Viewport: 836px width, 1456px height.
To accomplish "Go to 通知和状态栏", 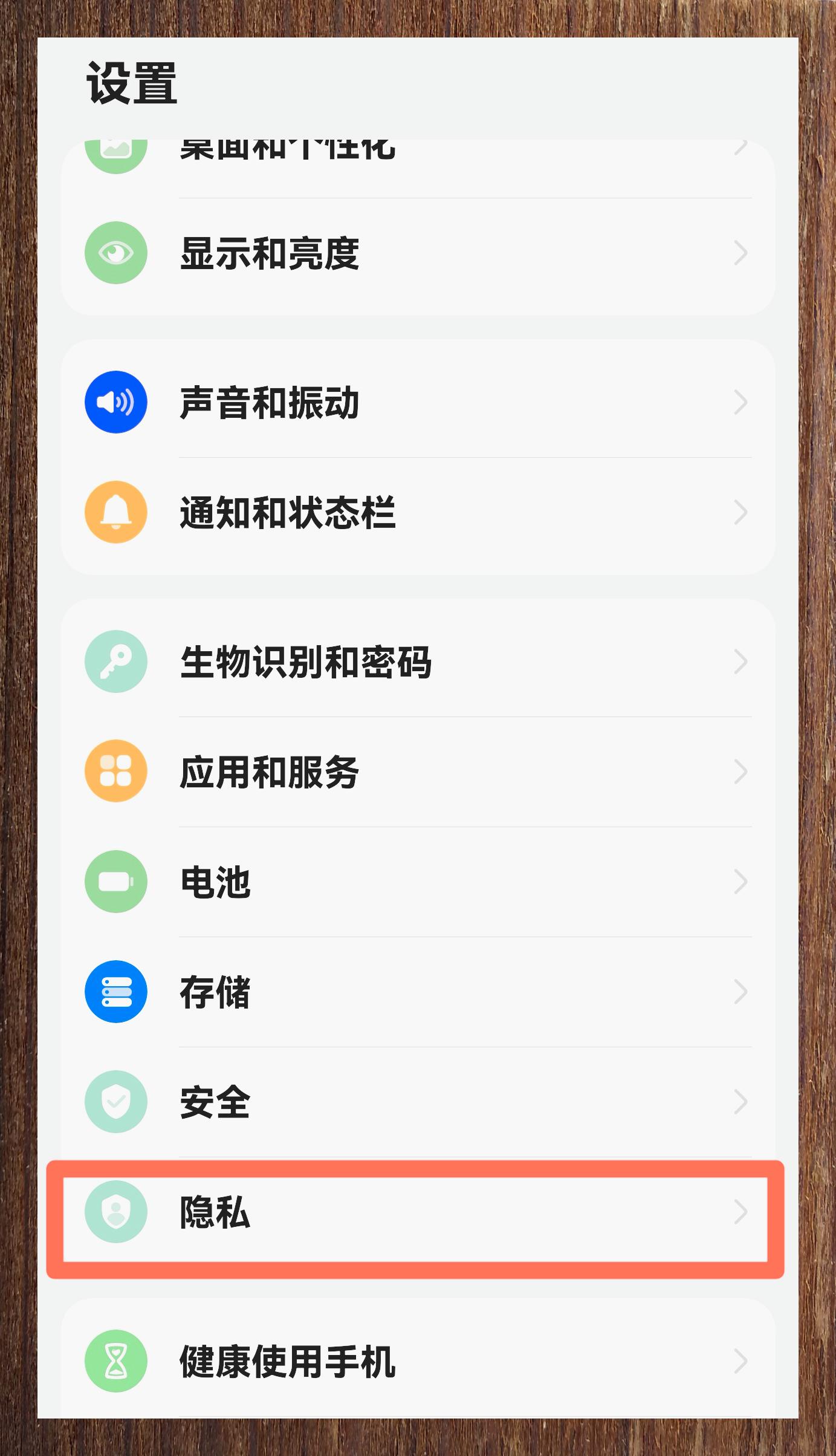I will (418, 512).
